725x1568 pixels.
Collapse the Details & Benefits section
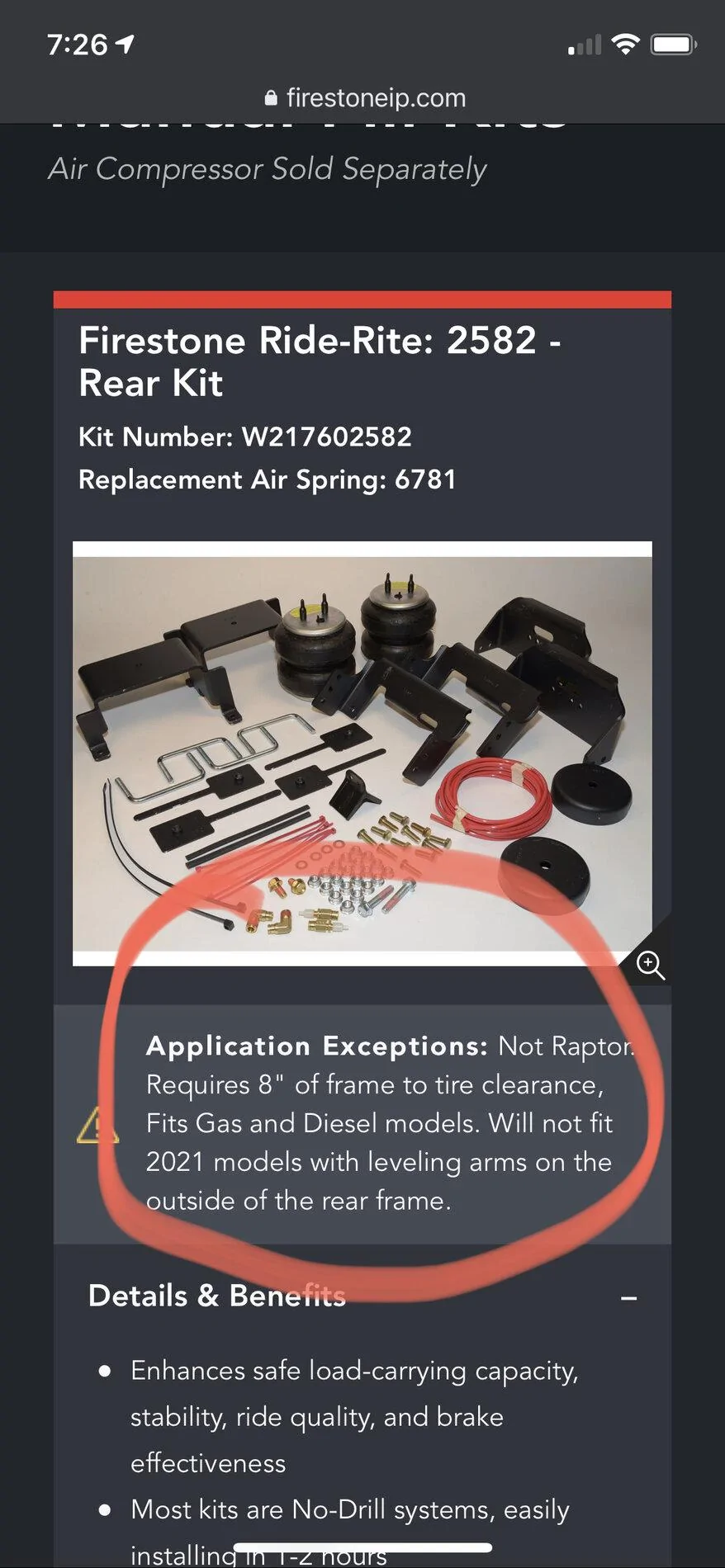628,1298
